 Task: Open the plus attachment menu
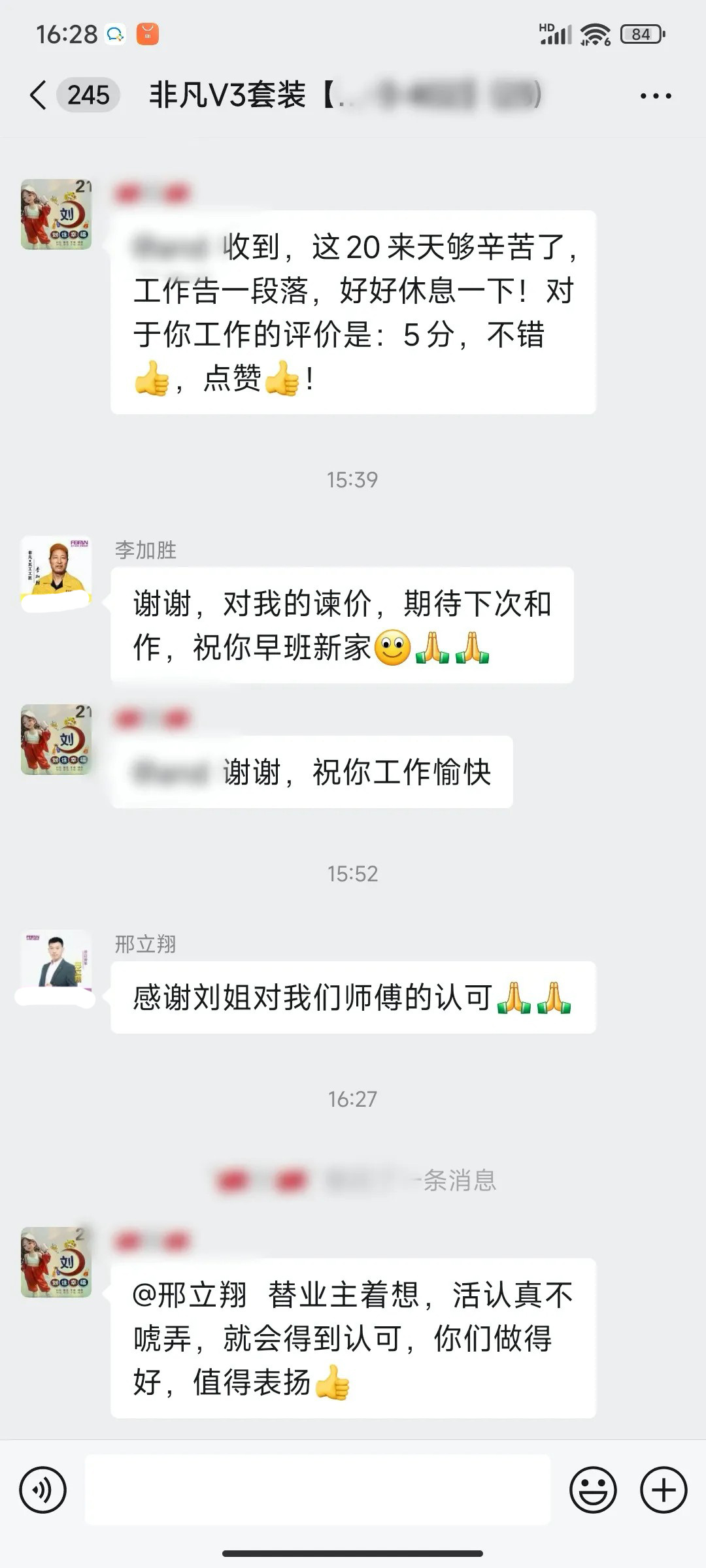pyautogui.click(x=664, y=1490)
